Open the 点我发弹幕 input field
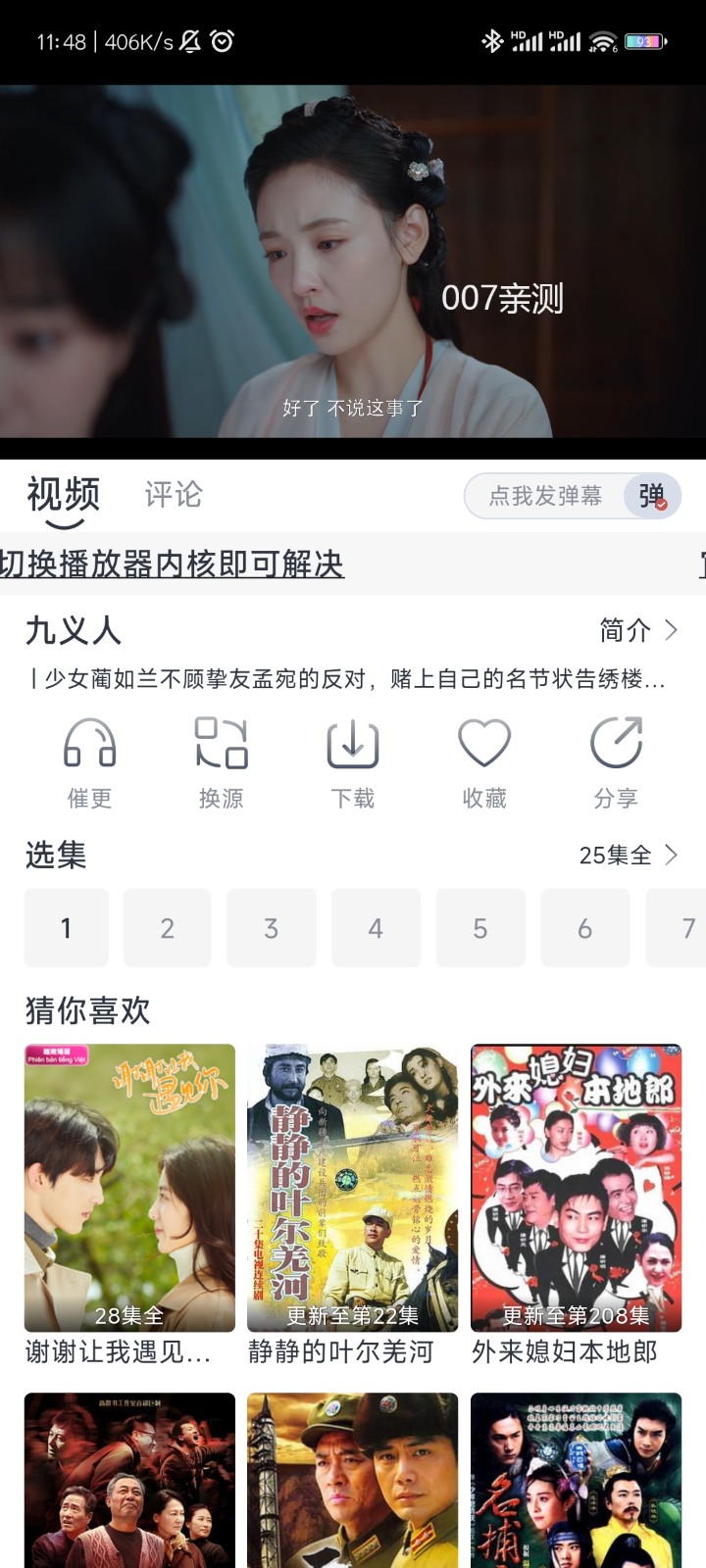This screenshot has width=706, height=1568. click(545, 496)
